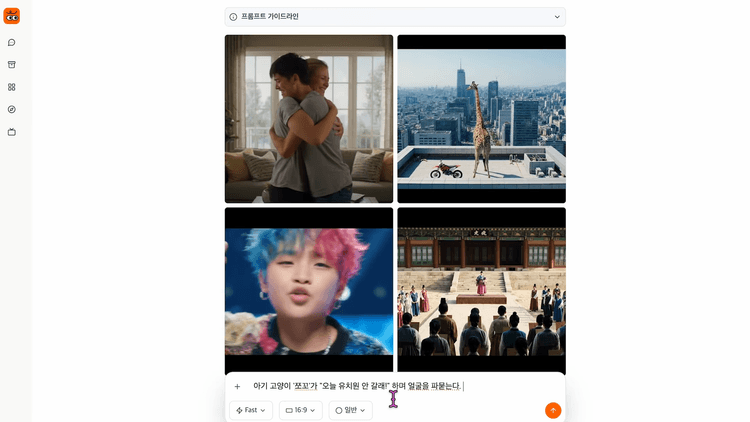This screenshot has height=422, width=750.
Task: Open the traditional palace ceremony image
Action: pos(481,290)
